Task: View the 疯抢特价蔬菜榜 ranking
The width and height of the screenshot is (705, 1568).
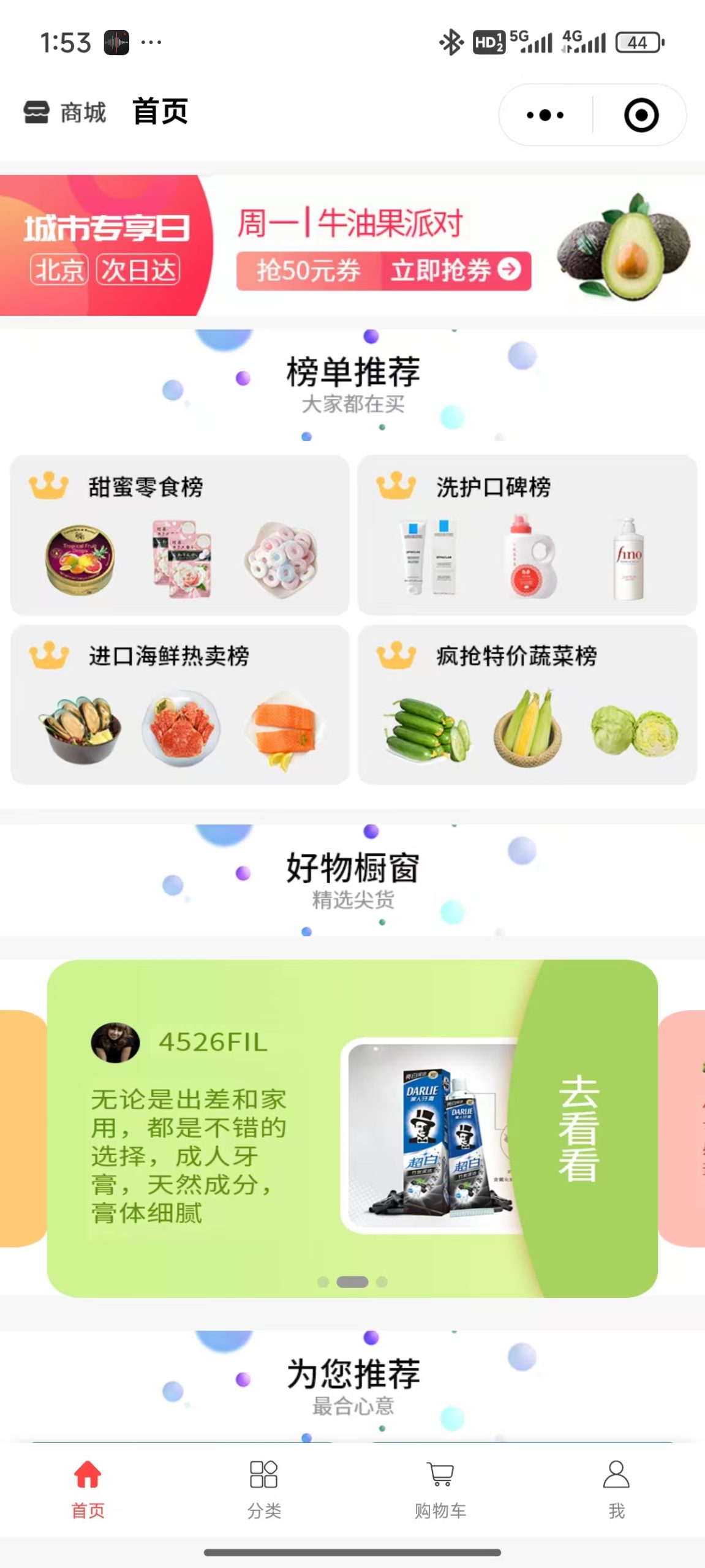Action: click(x=527, y=704)
